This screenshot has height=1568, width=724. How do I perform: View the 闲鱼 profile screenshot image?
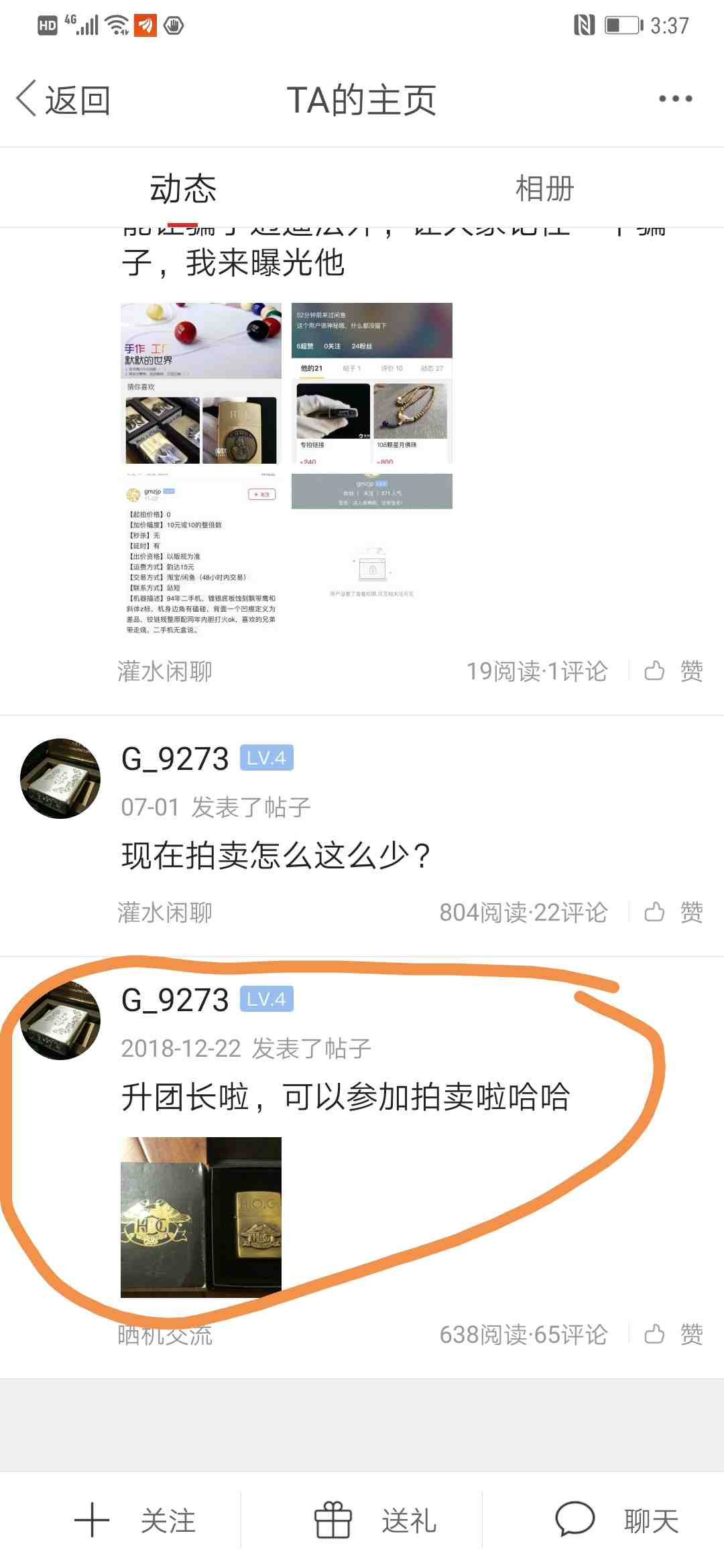click(x=371, y=383)
